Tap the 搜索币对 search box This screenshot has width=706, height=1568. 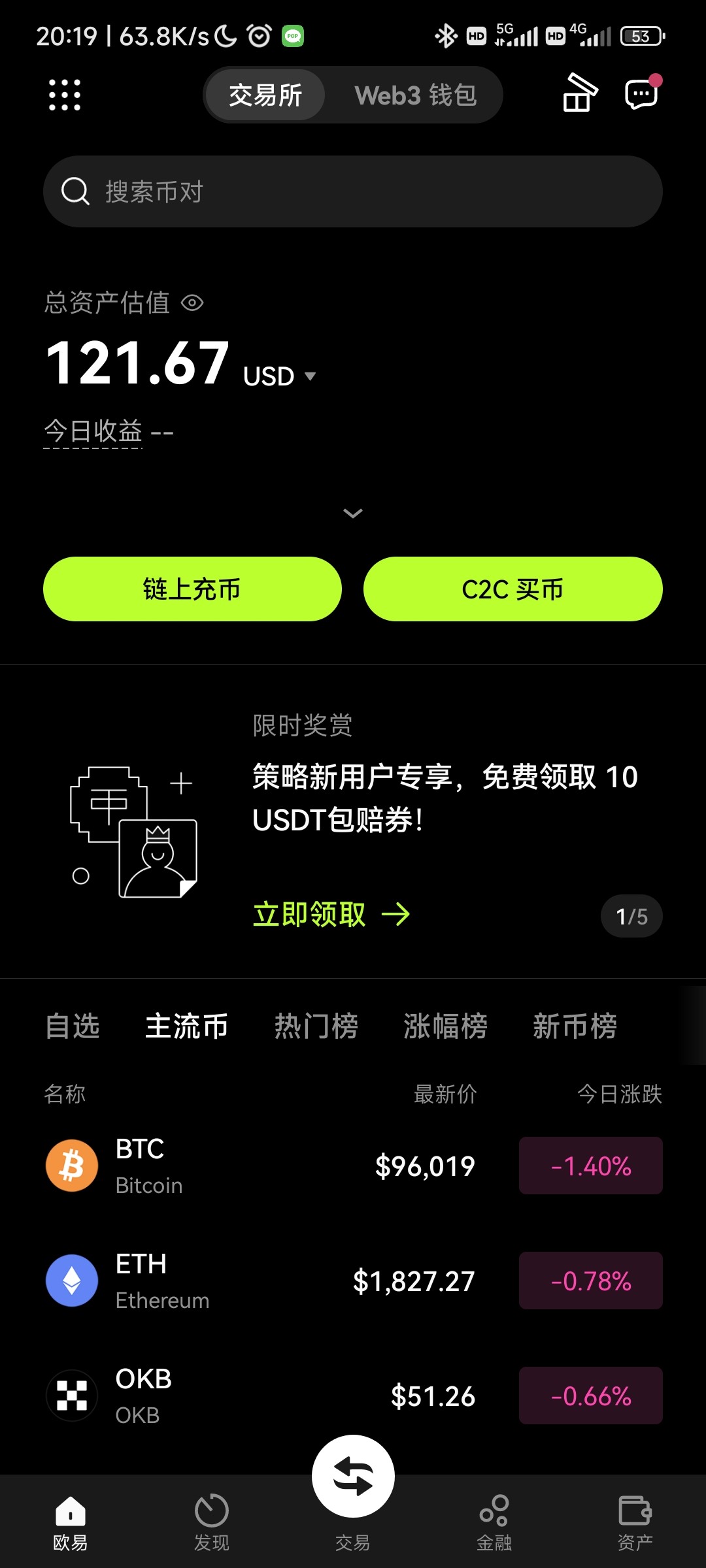353,191
